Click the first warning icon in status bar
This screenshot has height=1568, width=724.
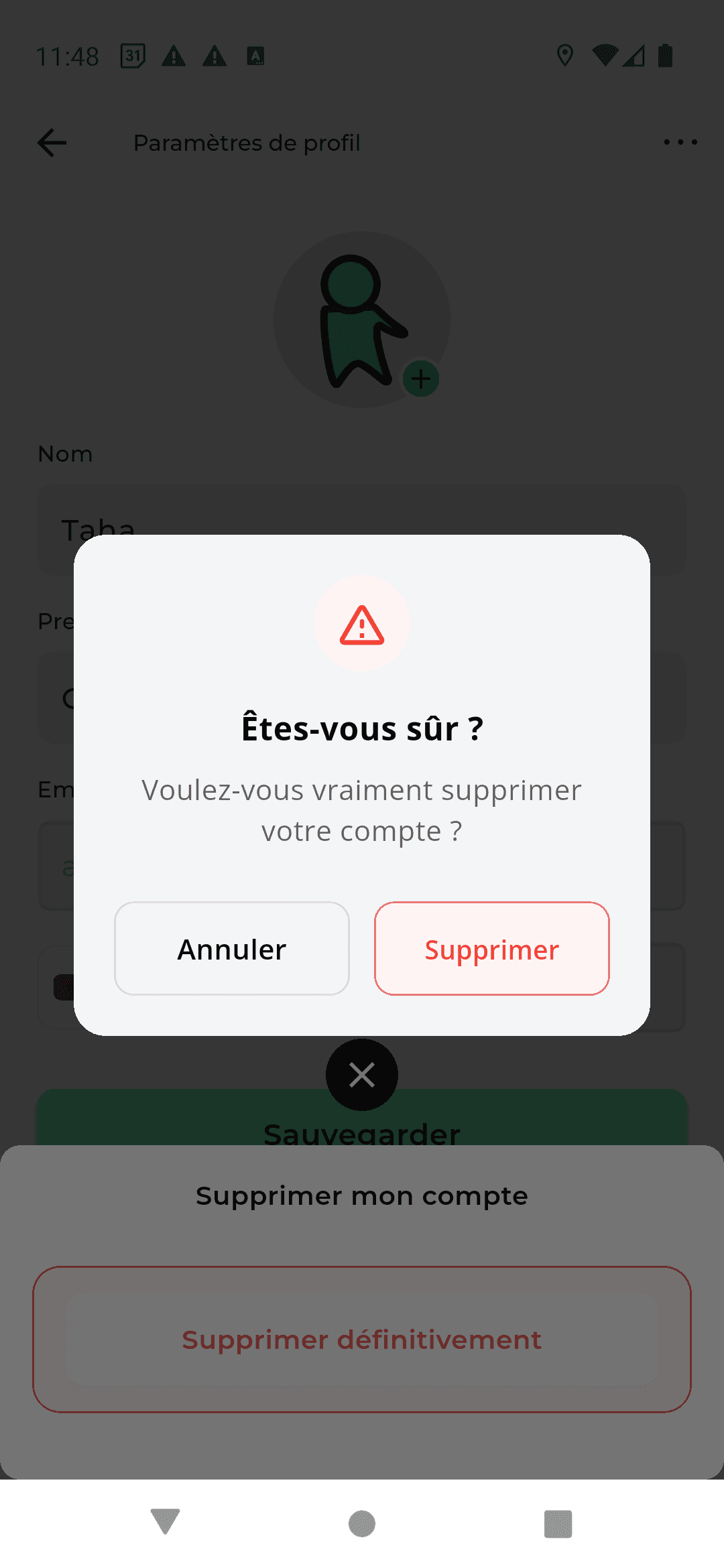174,56
